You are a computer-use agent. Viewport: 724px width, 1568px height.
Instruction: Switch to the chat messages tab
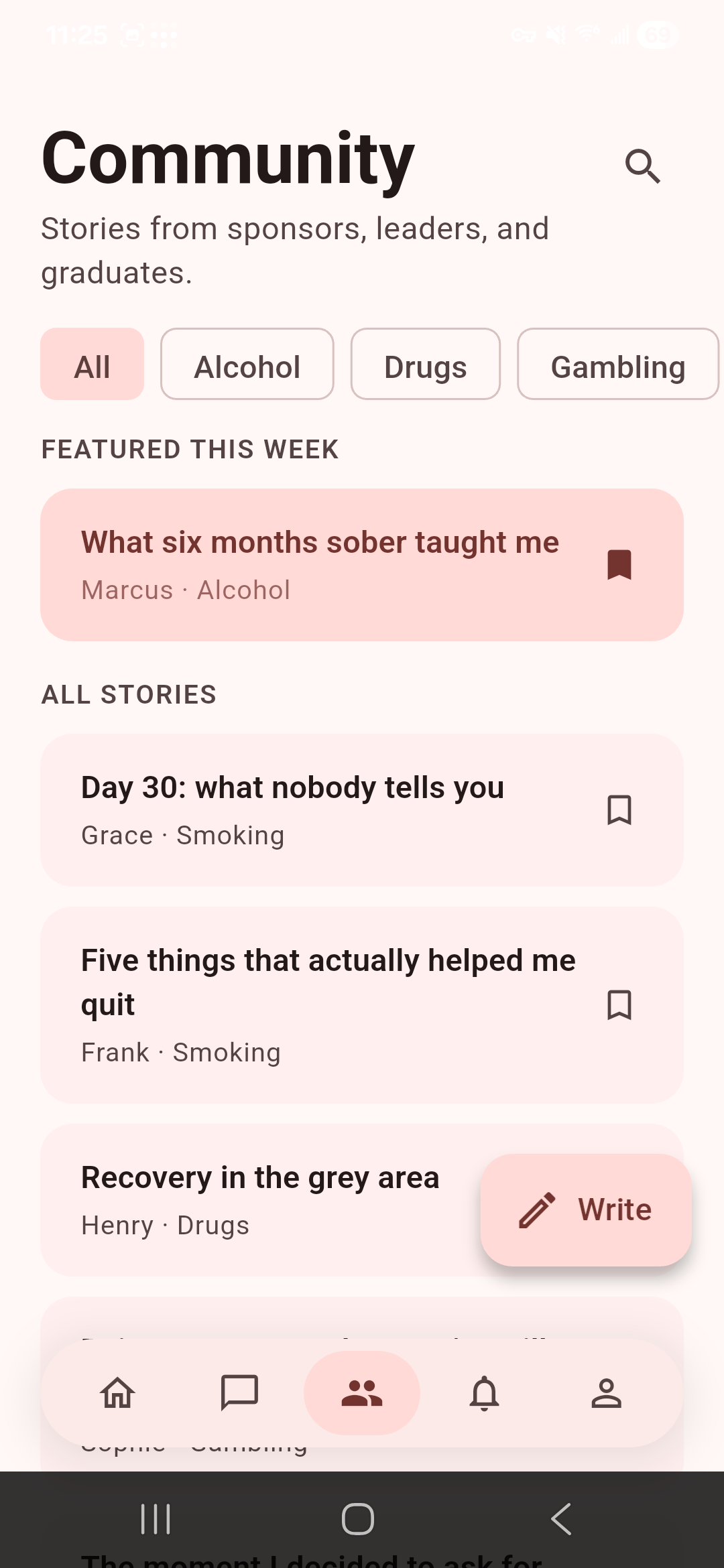(x=239, y=1393)
